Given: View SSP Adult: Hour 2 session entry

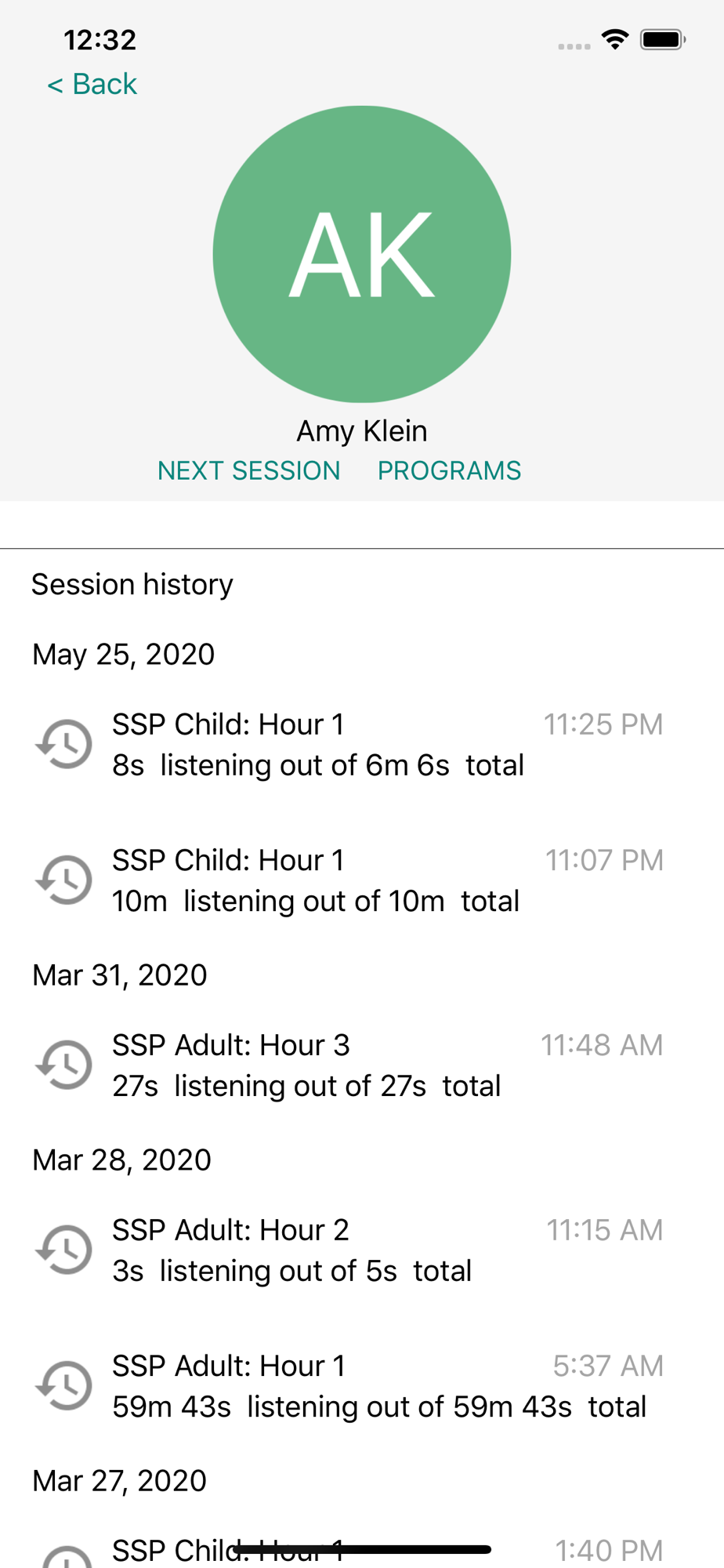Looking at the screenshot, I should (362, 1250).
